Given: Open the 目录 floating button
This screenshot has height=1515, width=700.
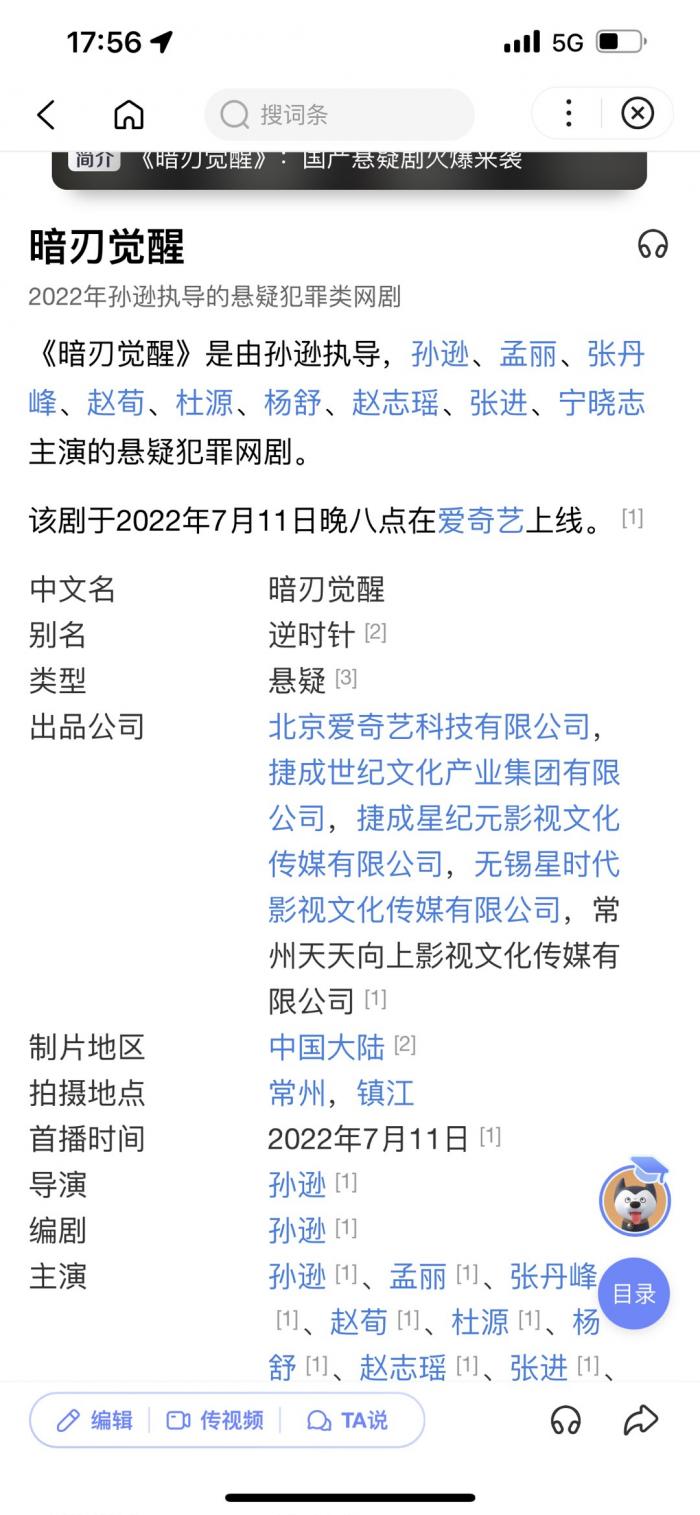Looking at the screenshot, I should tap(634, 1294).
